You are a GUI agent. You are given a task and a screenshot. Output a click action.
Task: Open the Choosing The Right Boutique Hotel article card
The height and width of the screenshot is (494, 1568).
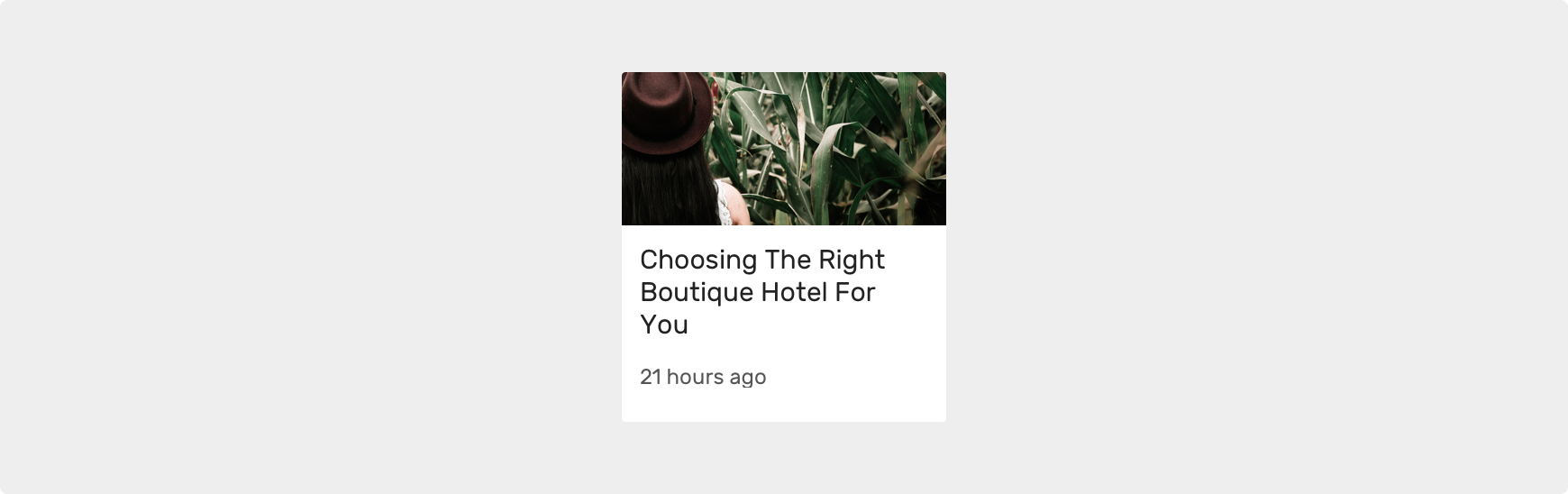(x=761, y=291)
